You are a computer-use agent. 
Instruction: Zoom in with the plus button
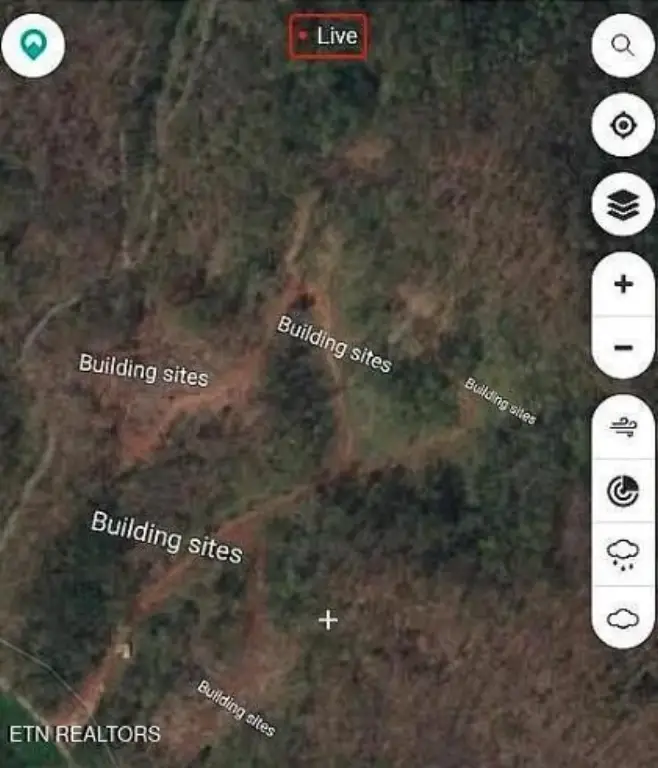point(623,285)
